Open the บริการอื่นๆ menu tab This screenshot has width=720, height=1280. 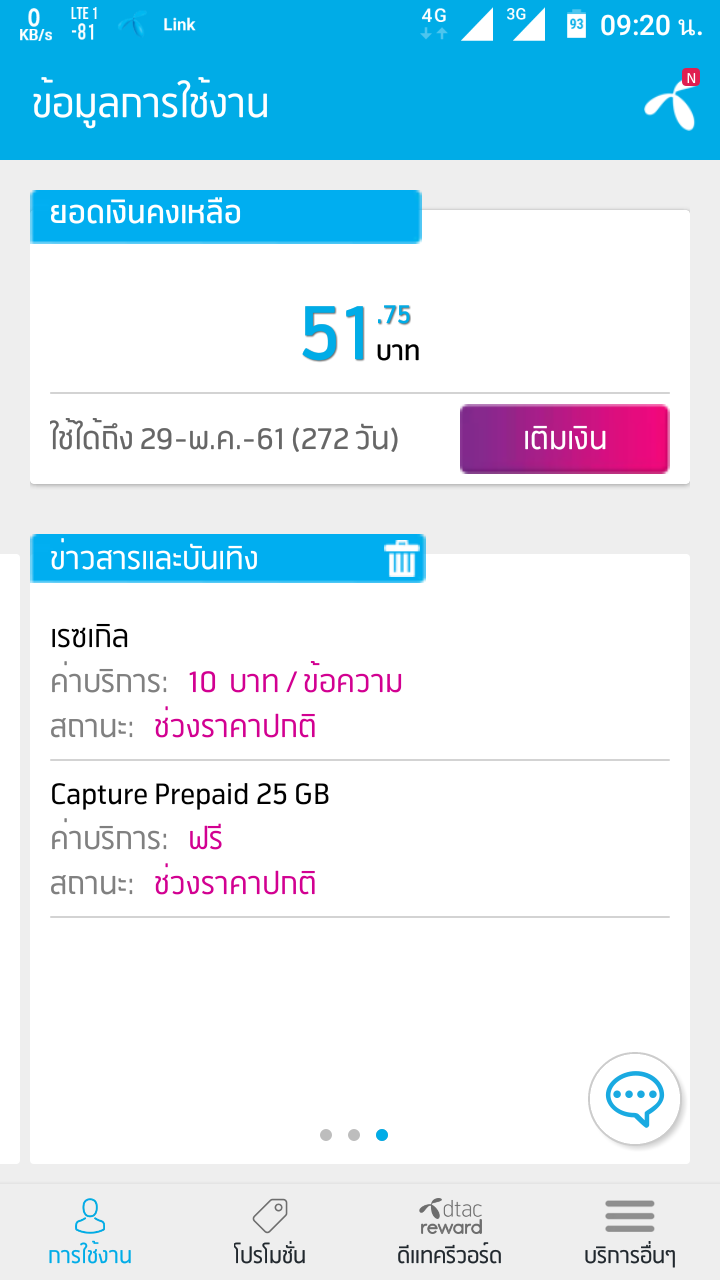point(629,1232)
